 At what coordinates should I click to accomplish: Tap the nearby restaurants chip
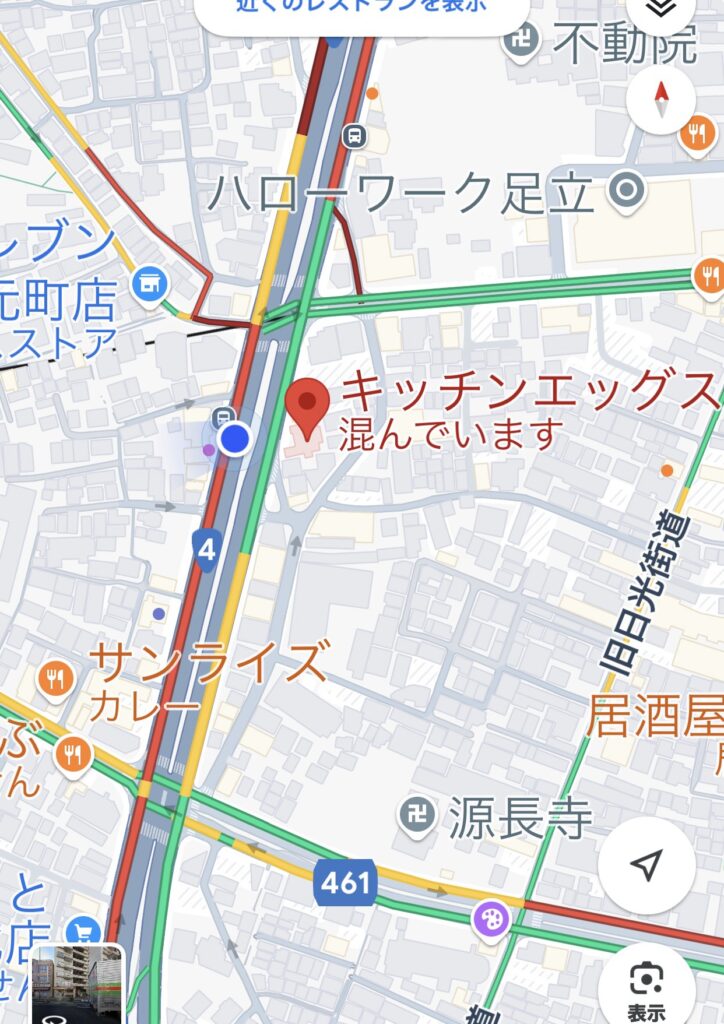pos(360,8)
